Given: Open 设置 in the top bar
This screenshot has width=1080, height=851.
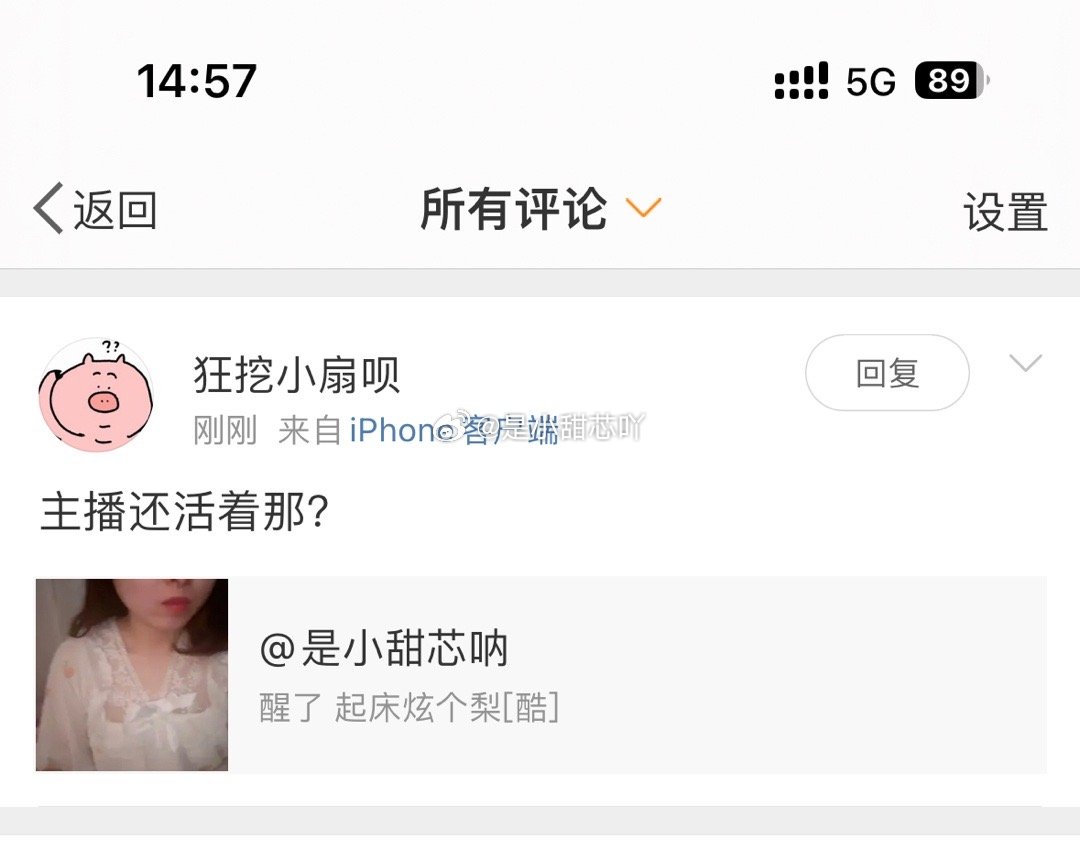Looking at the screenshot, I should (x=1004, y=212).
